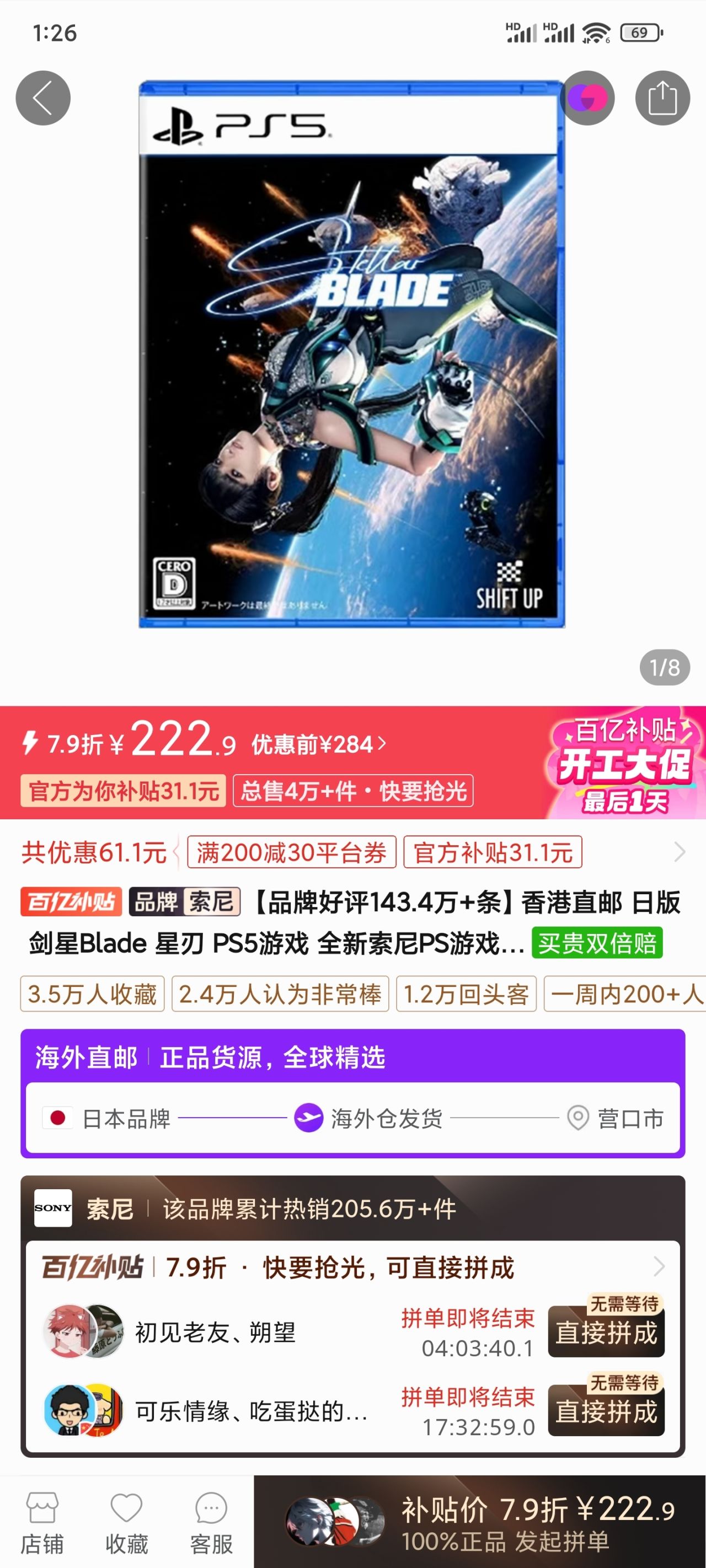Tap the 3.5万人收藏 chip

pos(92,994)
